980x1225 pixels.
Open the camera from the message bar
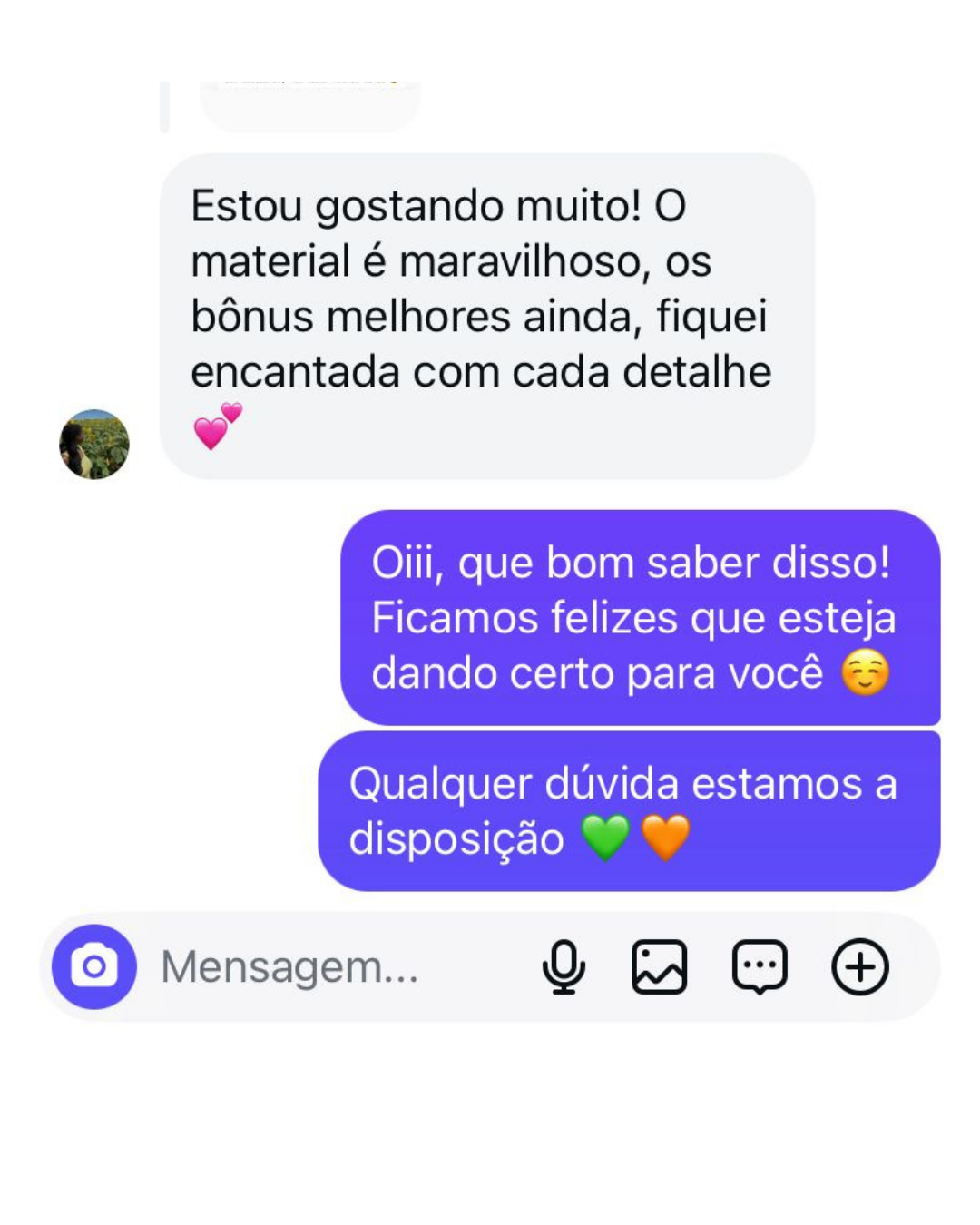pyautogui.click(x=94, y=966)
